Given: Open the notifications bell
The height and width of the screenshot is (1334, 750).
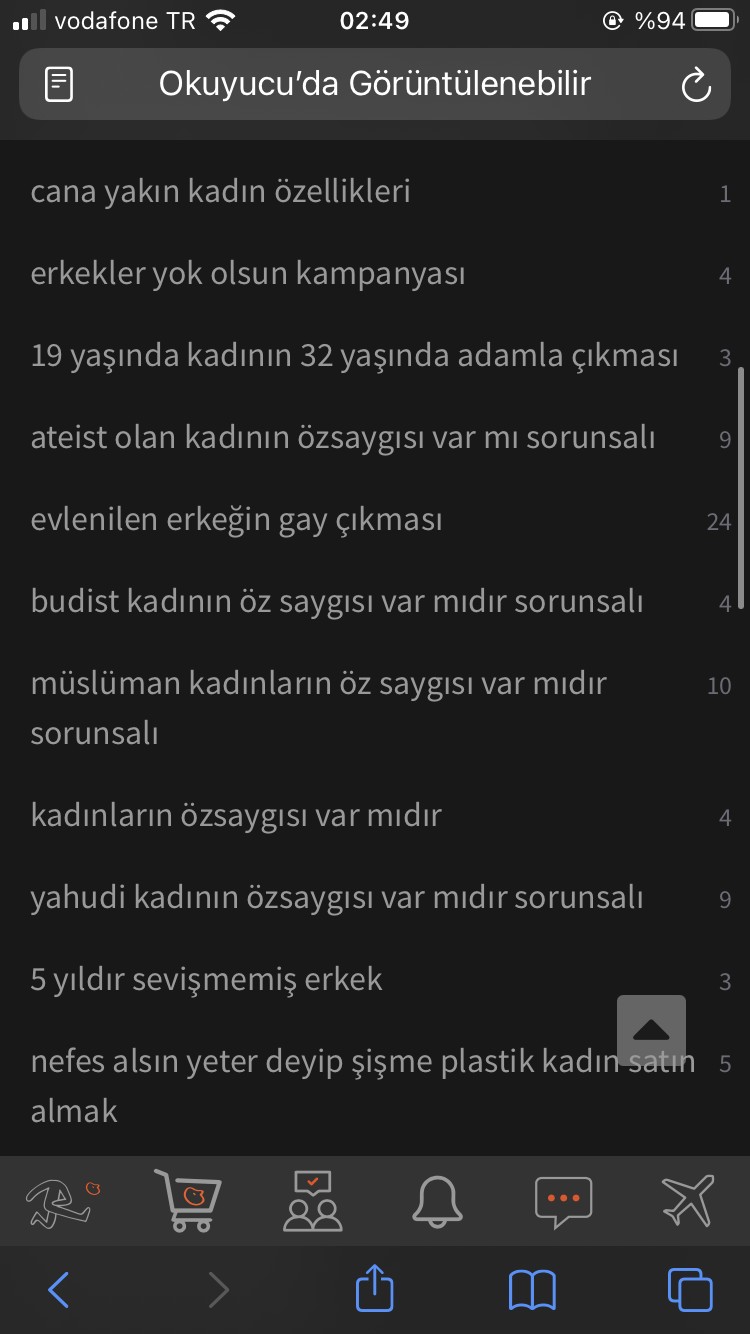Looking at the screenshot, I should coord(438,1200).
